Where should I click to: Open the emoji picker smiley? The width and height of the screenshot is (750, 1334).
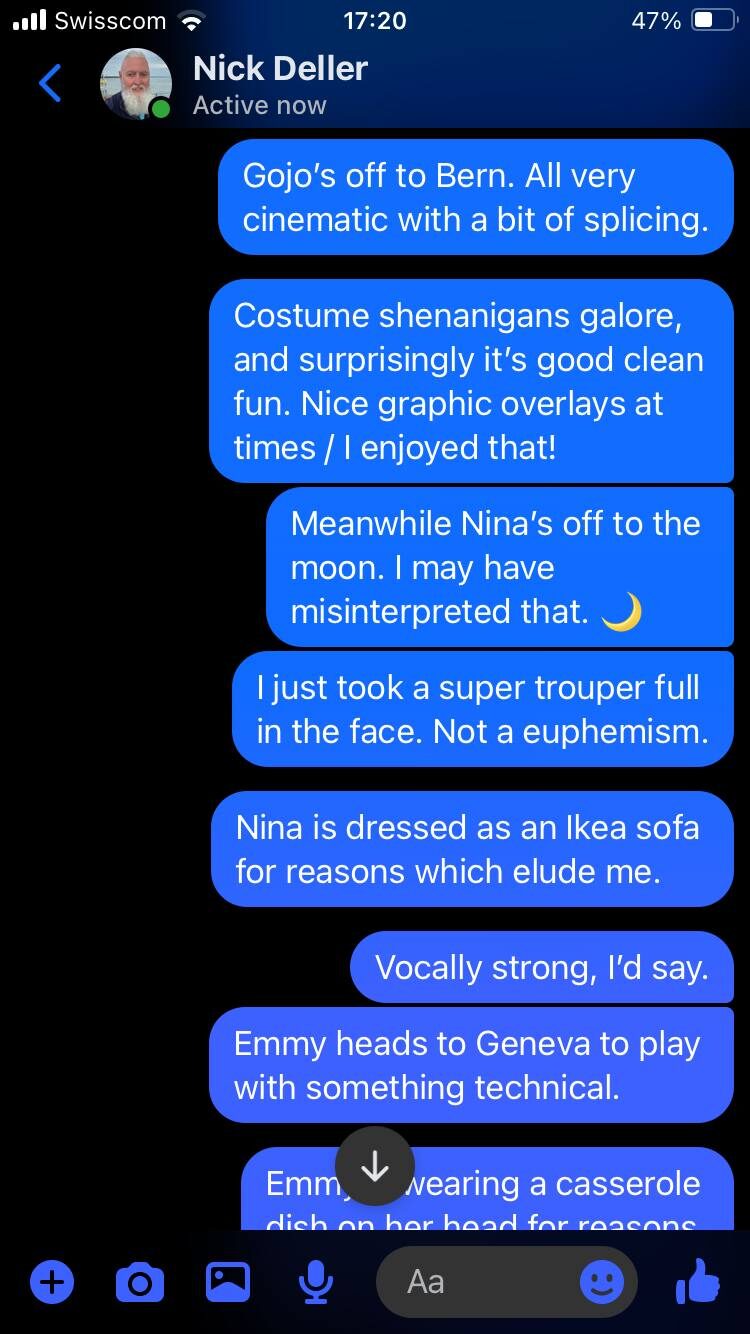tap(602, 1282)
